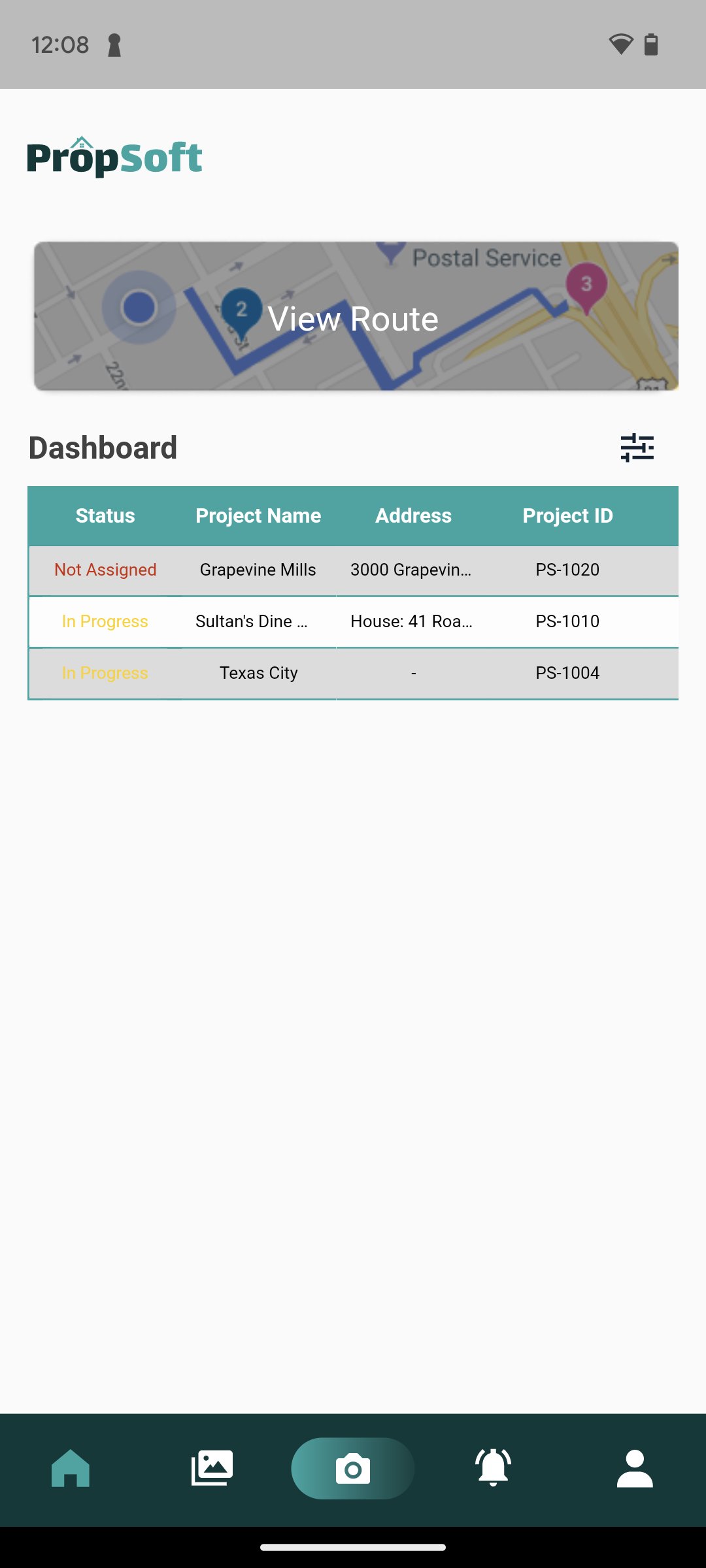706x1568 pixels.
Task: Open the Profile icon in bottom navigation
Action: (x=635, y=1467)
